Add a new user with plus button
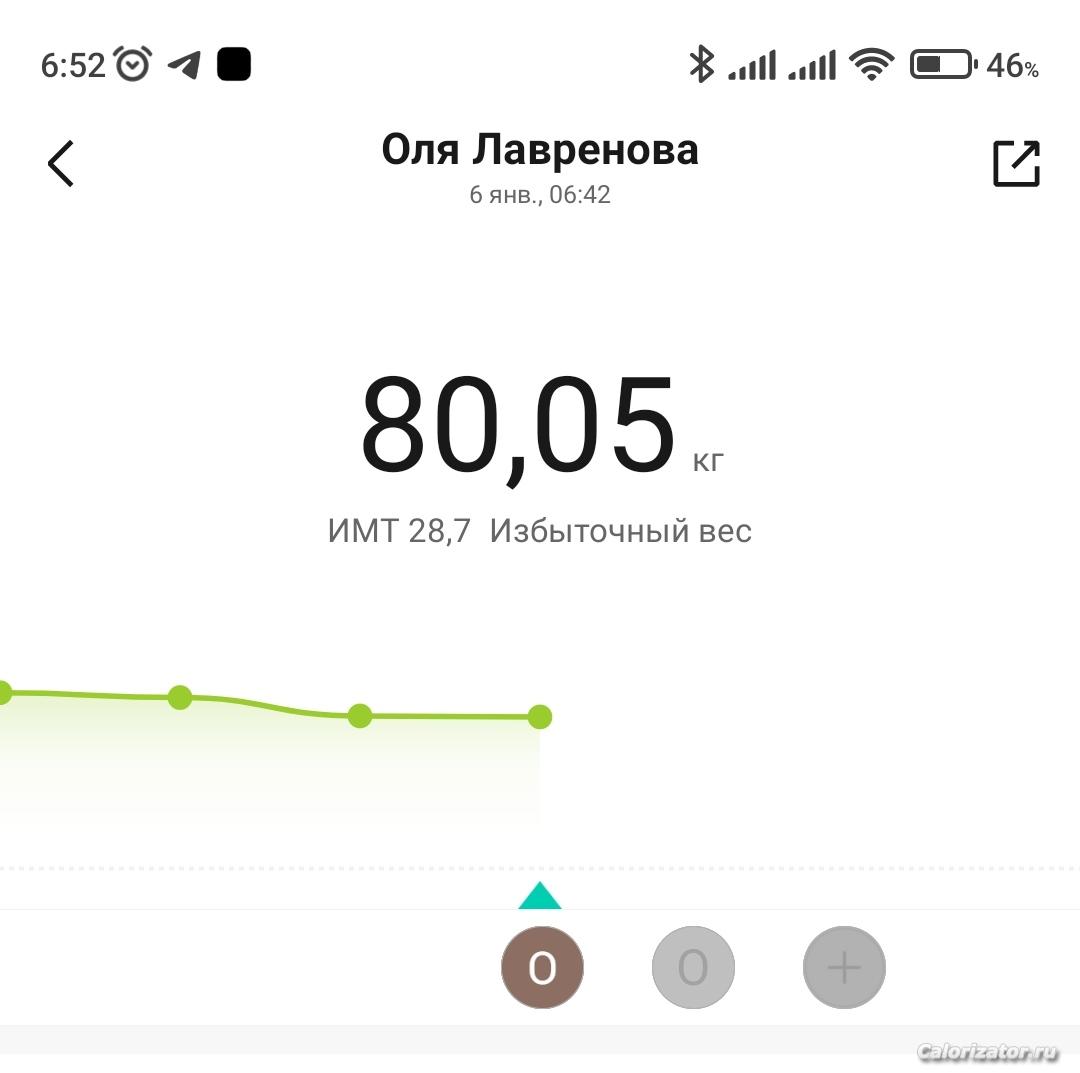The image size is (1080, 1073). point(844,967)
